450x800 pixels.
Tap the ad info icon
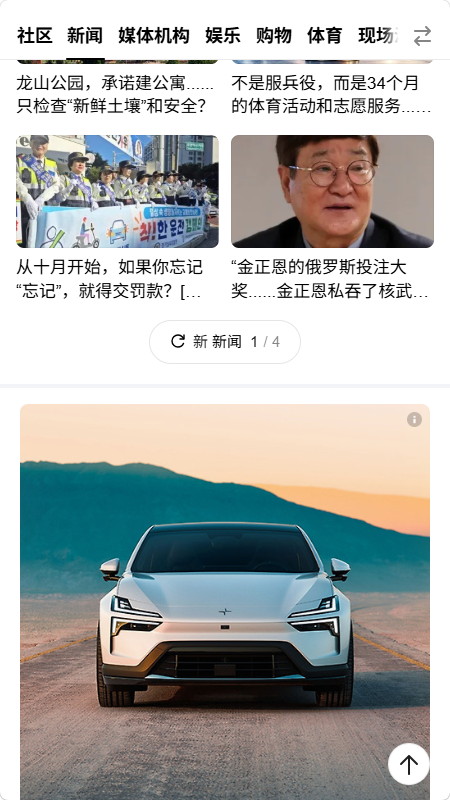[414, 420]
